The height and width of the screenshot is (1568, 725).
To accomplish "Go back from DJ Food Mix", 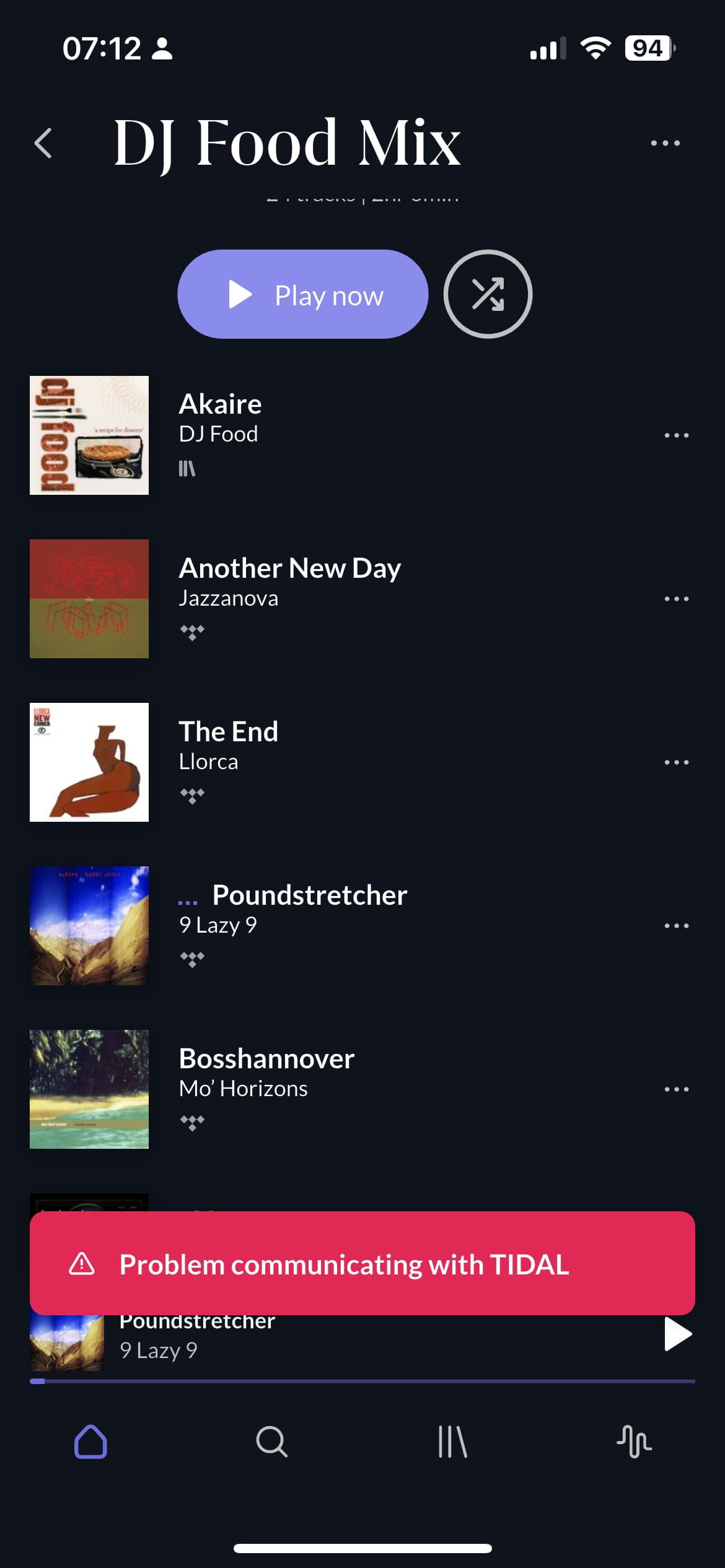I will click(x=43, y=144).
